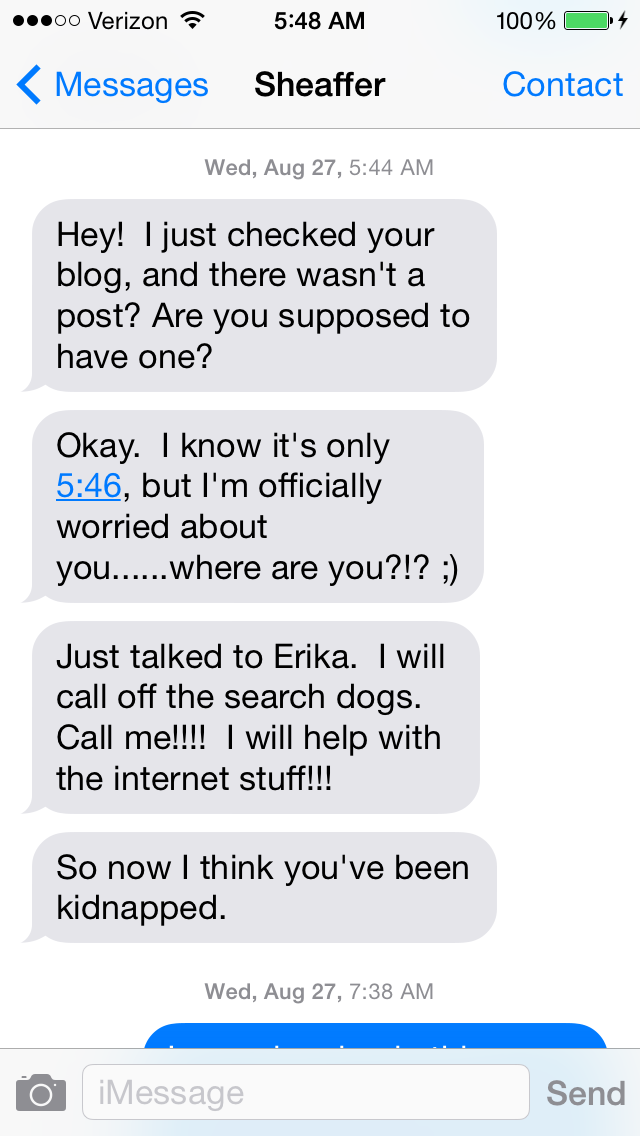Open the camera attachment icon
The image size is (640, 1136).
pyautogui.click(x=41, y=1092)
